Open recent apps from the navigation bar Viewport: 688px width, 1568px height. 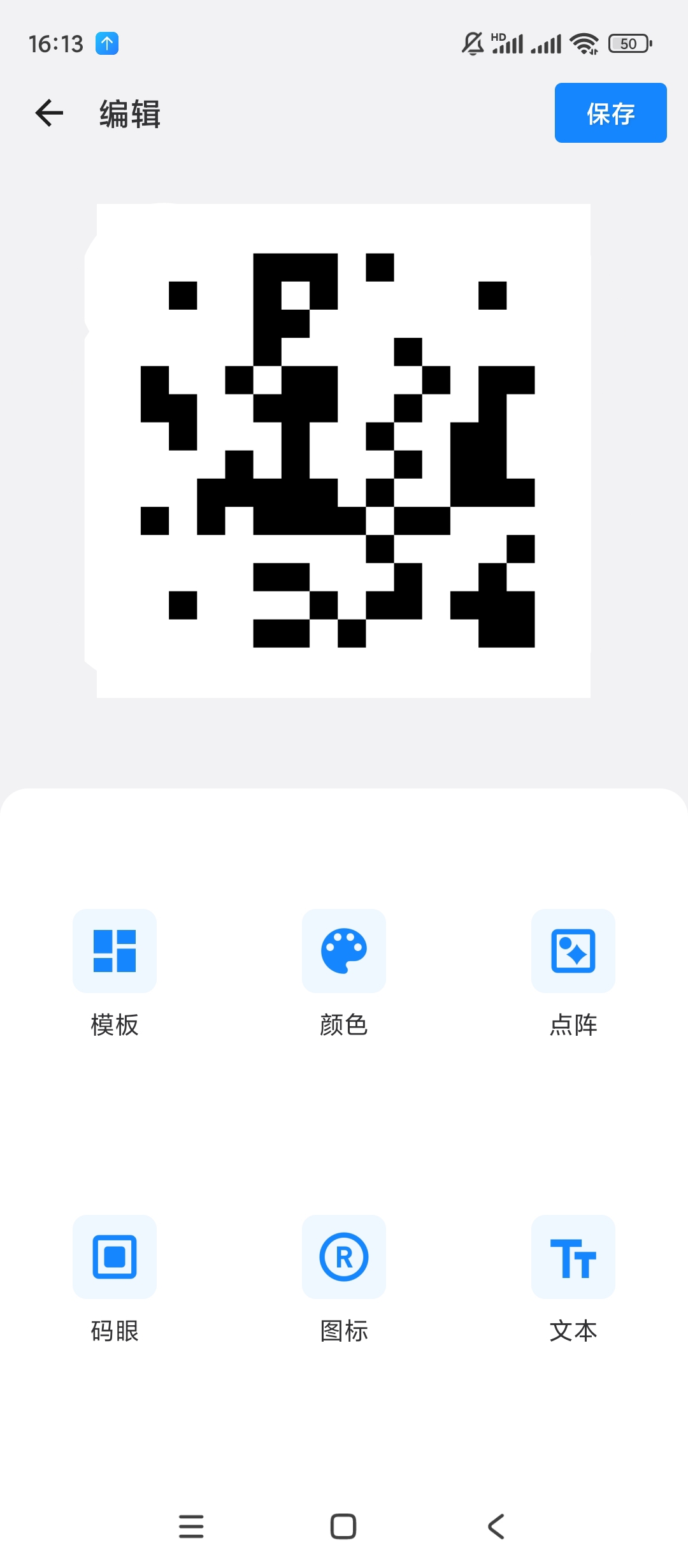(191, 1527)
